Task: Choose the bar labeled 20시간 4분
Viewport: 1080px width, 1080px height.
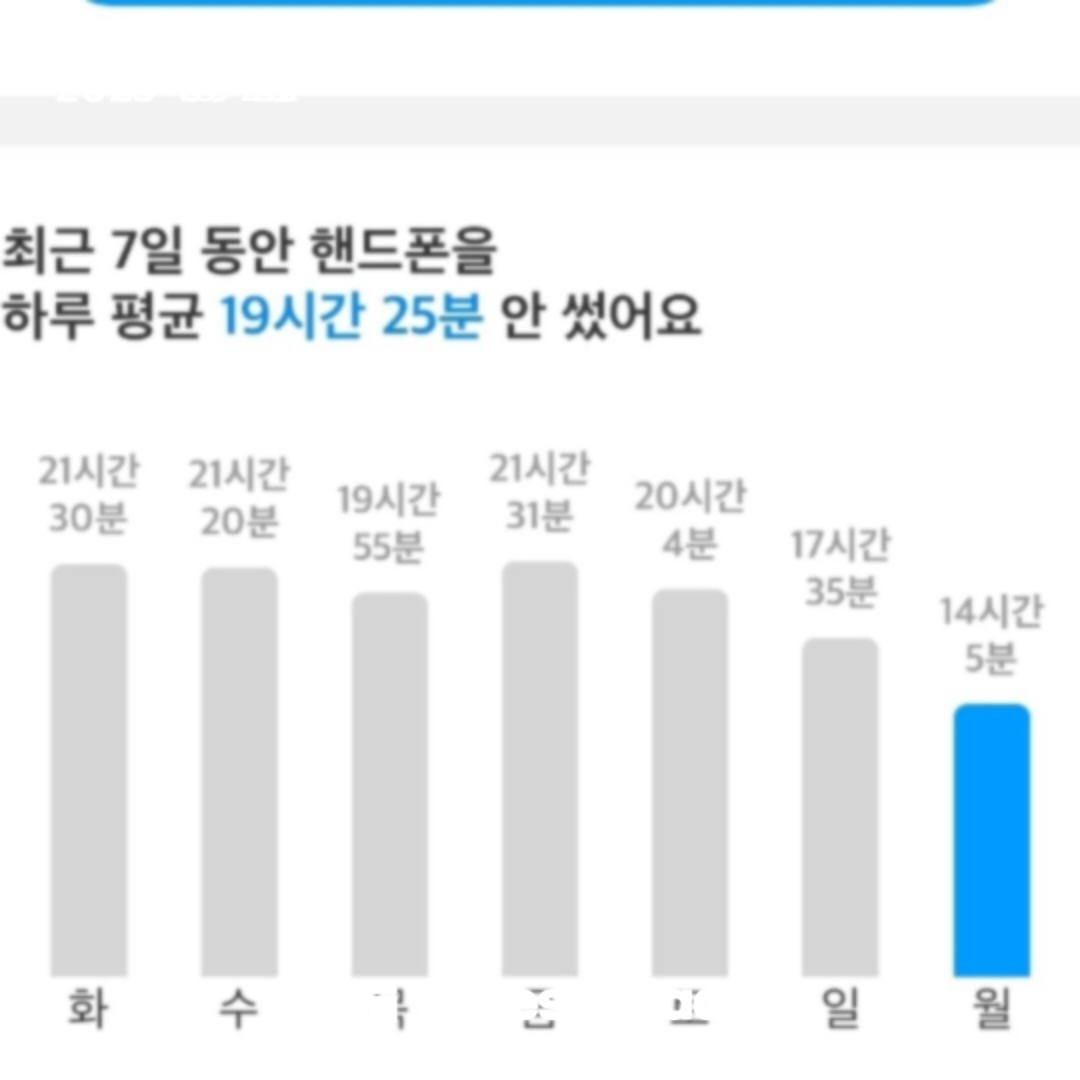Action: [690, 782]
